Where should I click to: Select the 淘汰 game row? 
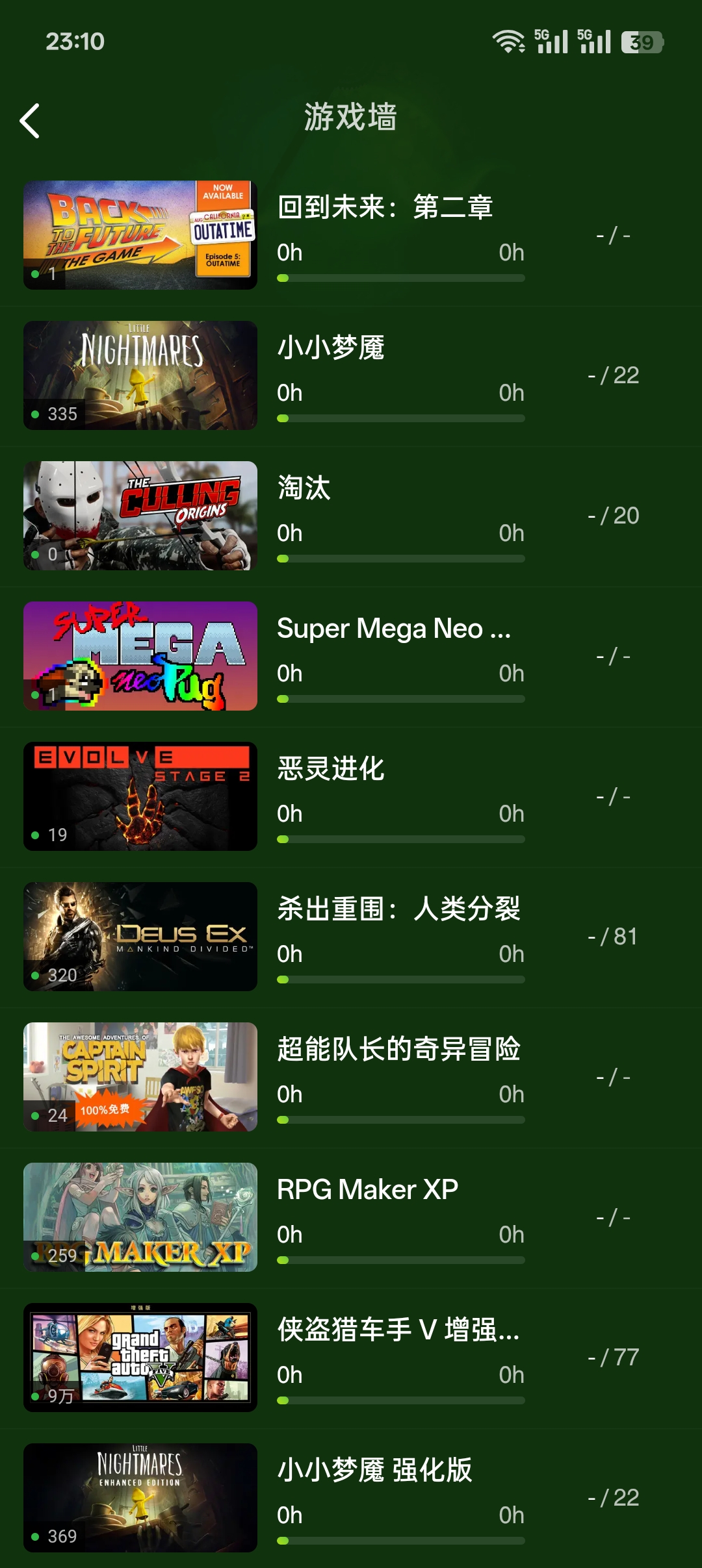pyautogui.click(x=385, y=516)
